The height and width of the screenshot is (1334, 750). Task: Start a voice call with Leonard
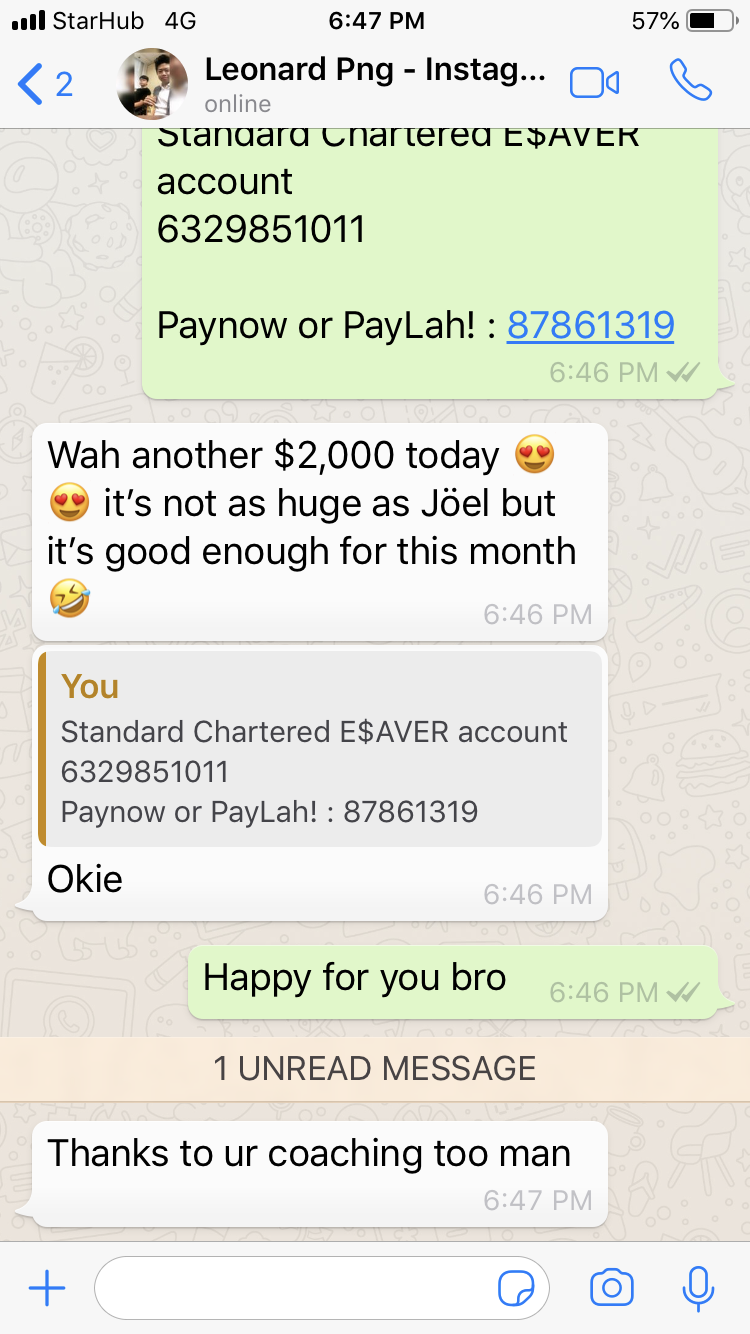pyautogui.click(x=690, y=82)
